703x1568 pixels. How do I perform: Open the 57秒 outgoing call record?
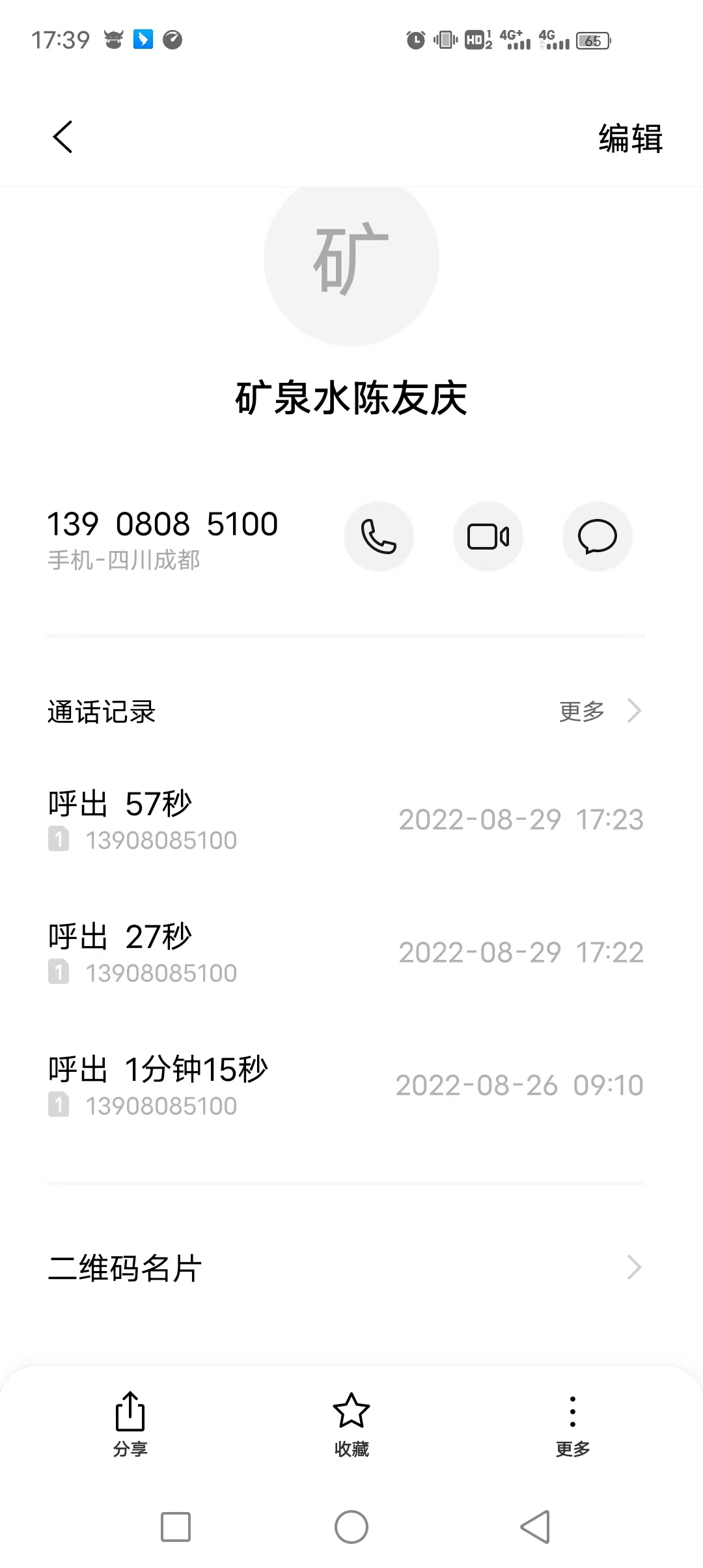coord(346,820)
